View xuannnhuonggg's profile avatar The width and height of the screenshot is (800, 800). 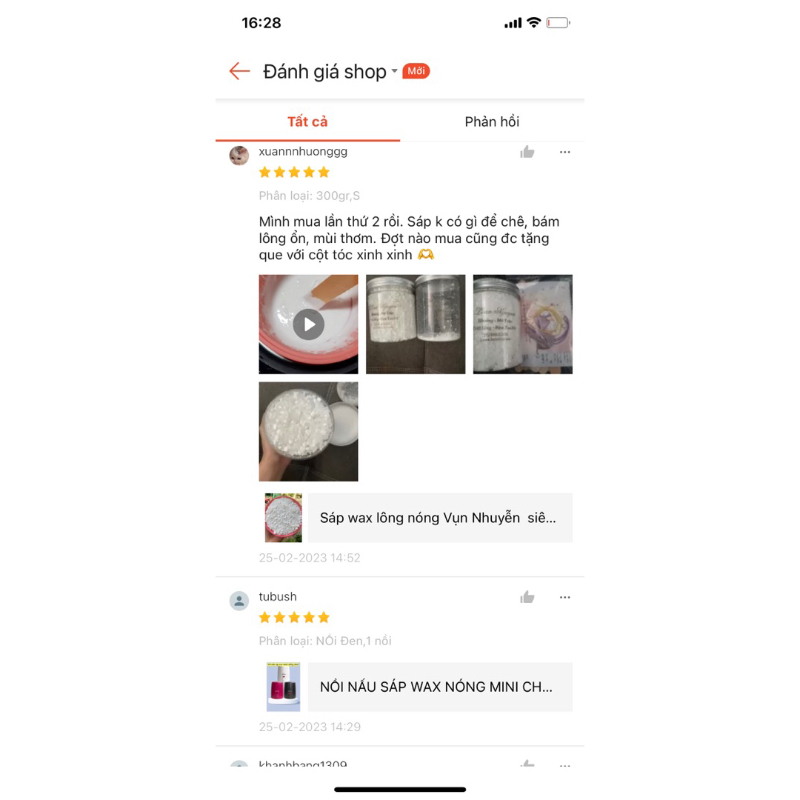[239, 156]
